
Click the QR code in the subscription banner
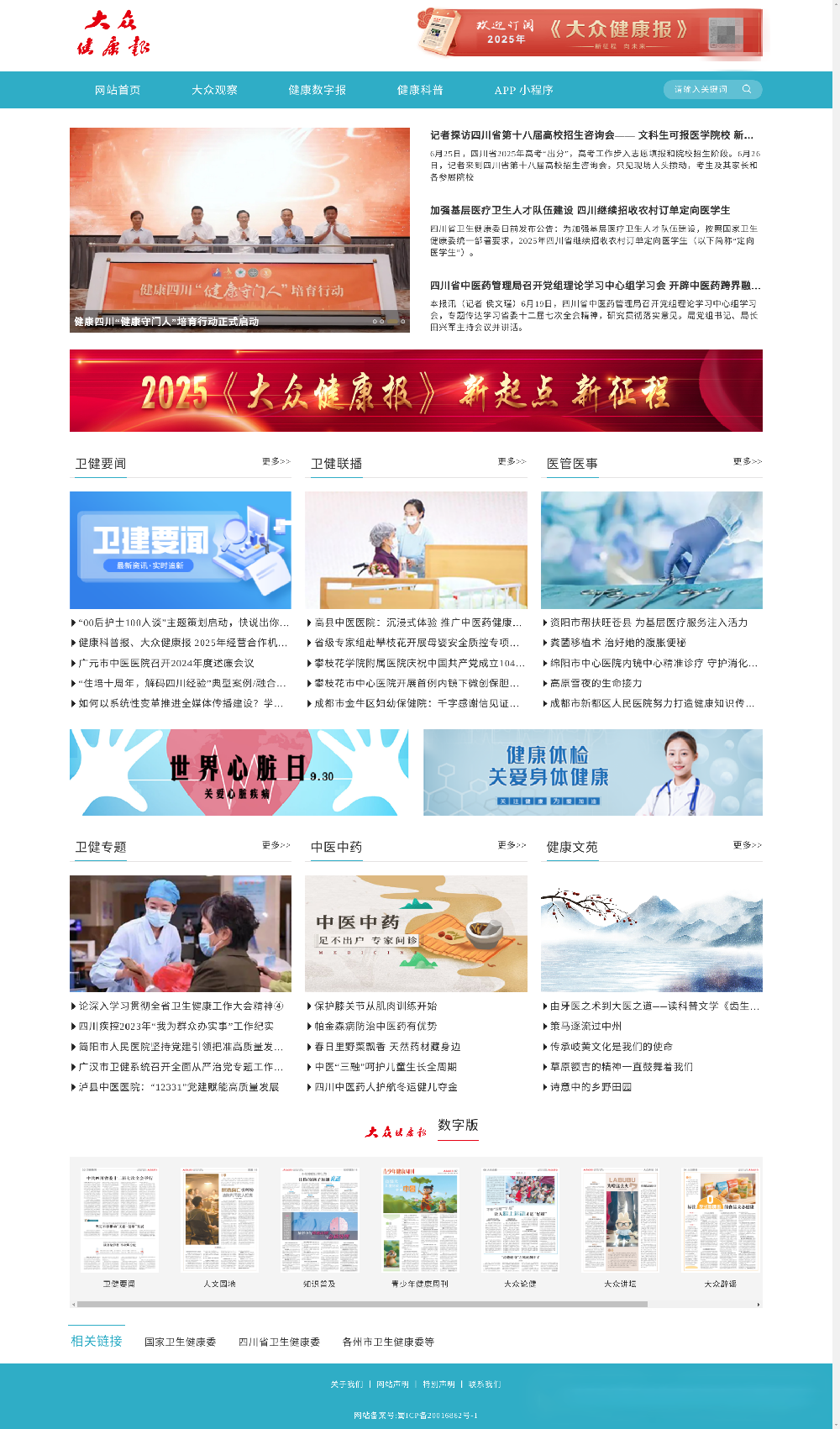[727, 34]
